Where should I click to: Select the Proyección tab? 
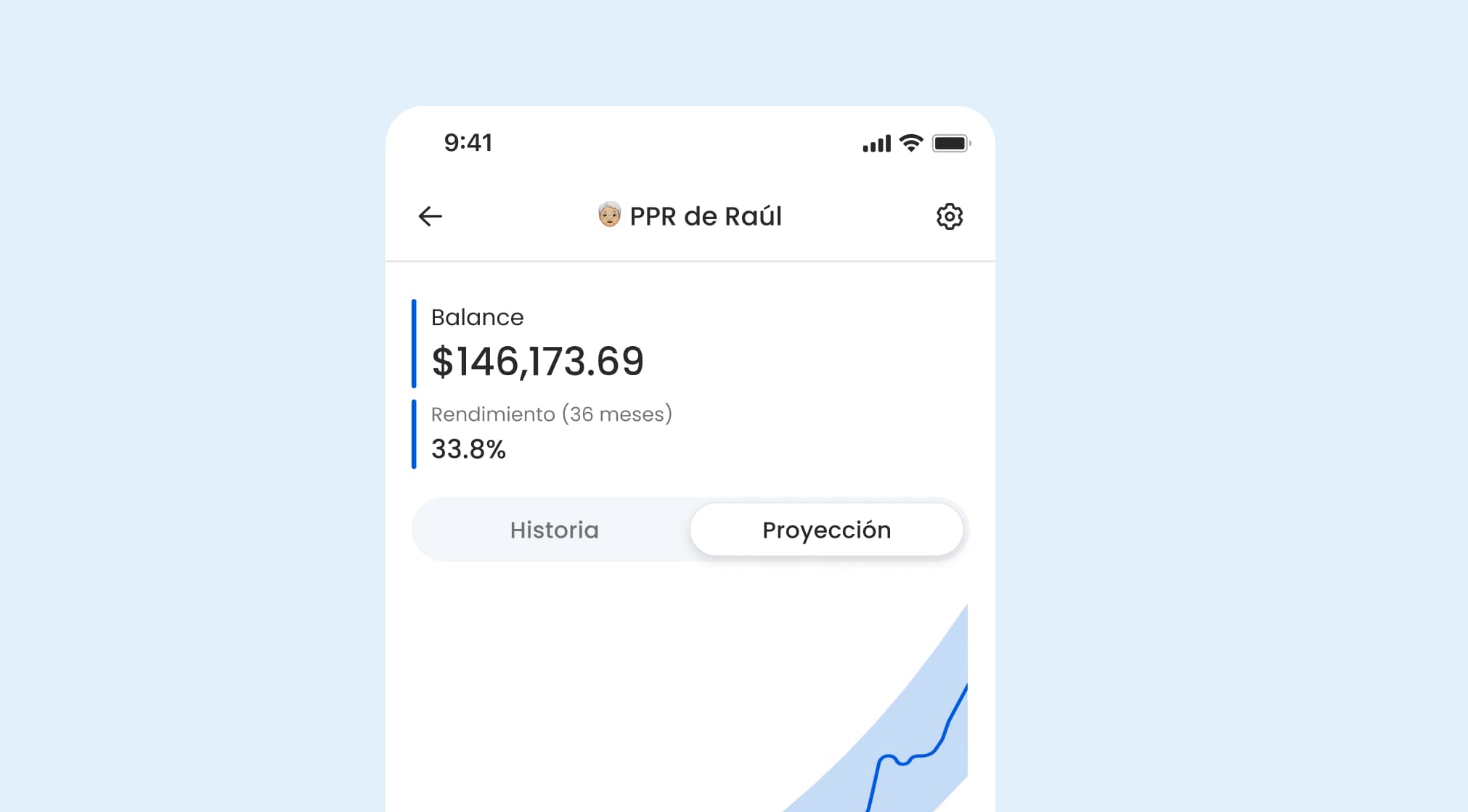click(826, 530)
